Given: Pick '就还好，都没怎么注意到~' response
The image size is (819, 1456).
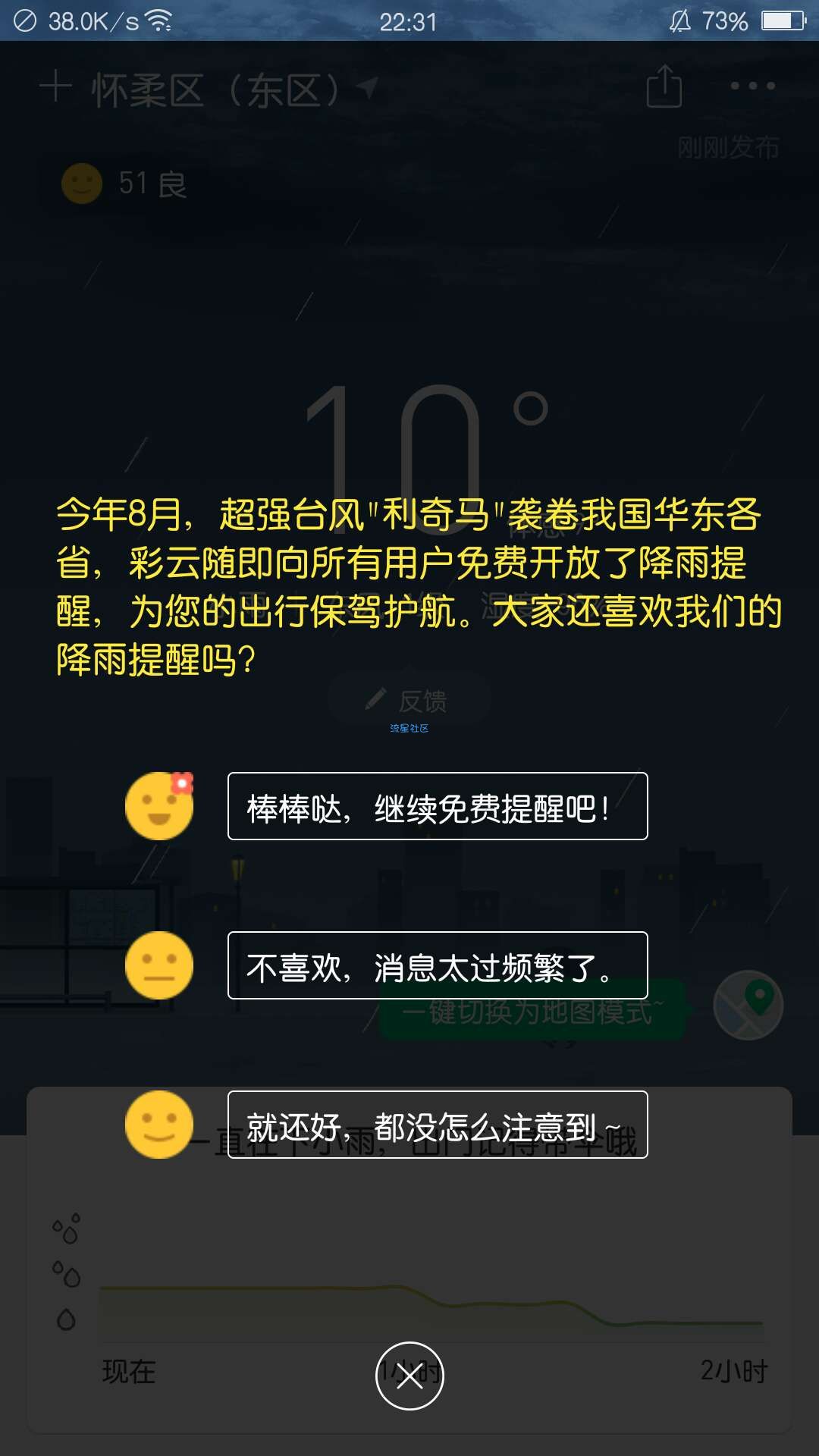Looking at the screenshot, I should (438, 1125).
